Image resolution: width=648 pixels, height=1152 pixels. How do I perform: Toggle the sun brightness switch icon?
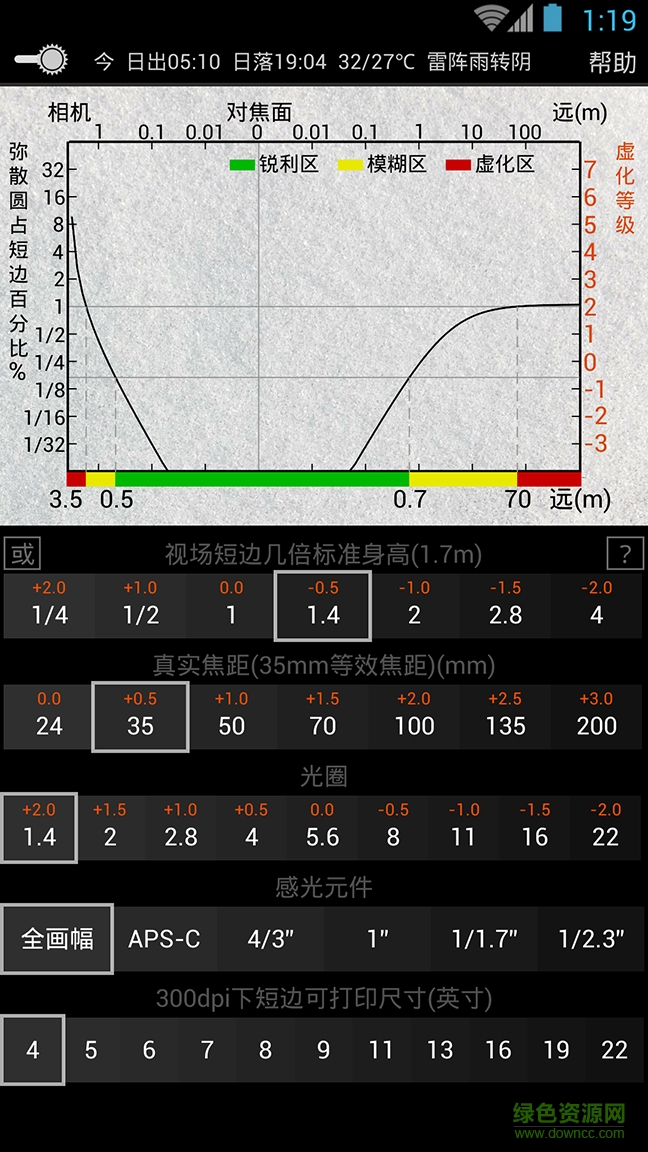pyautogui.click(x=42, y=60)
